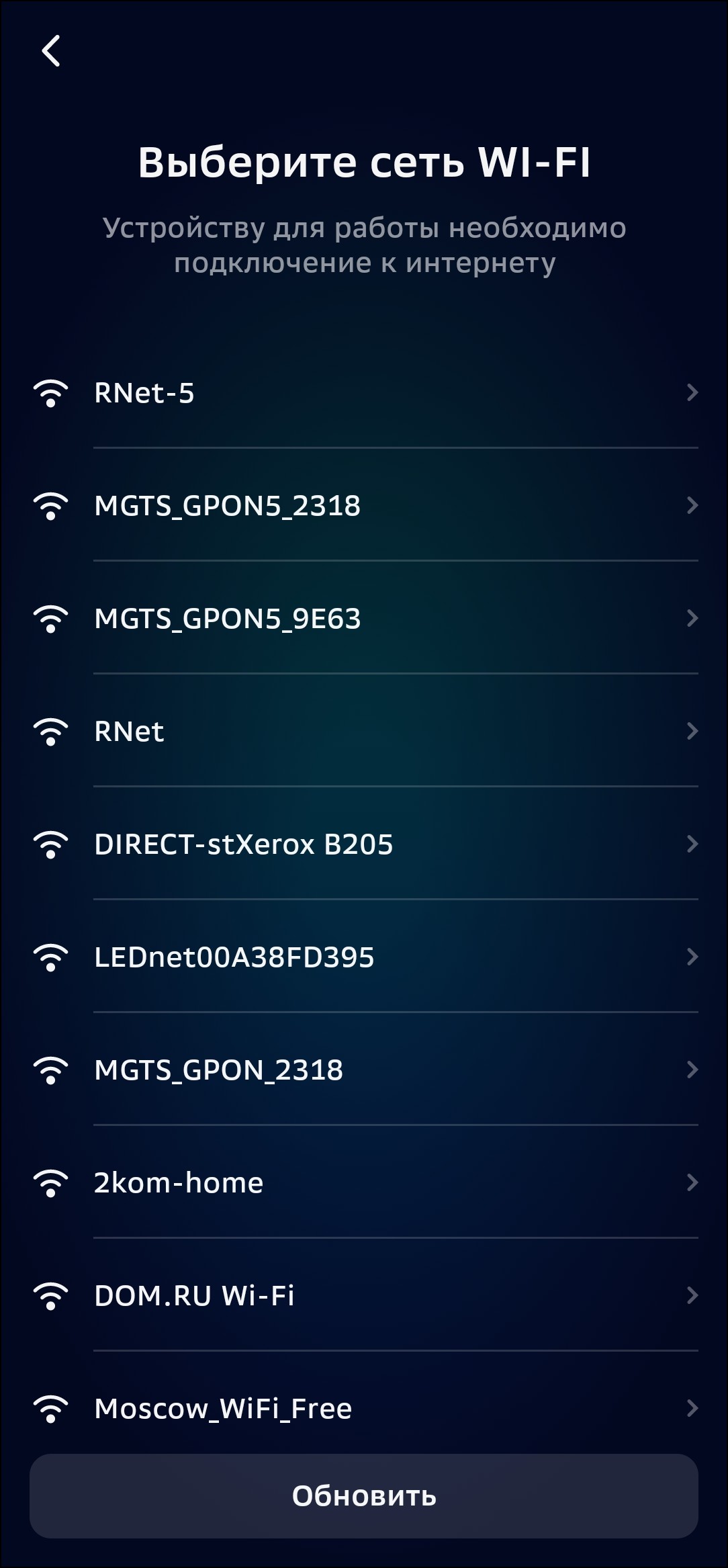Image resolution: width=728 pixels, height=1568 pixels.
Task: Refresh the list with Обновить button
Action: [364, 1496]
